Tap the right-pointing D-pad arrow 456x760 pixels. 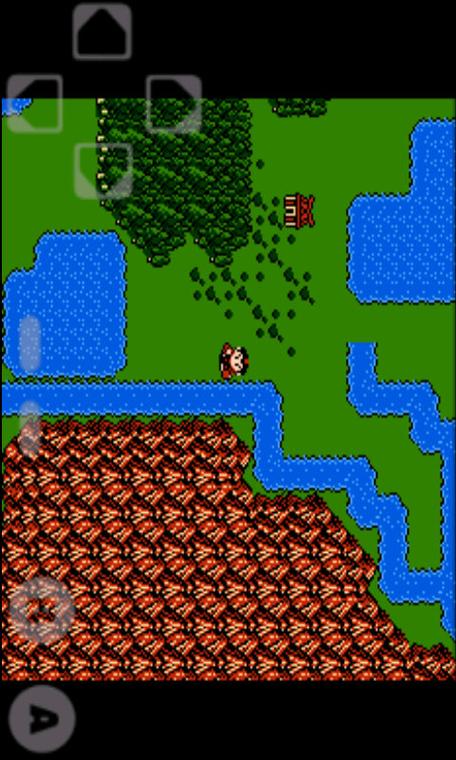pyautogui.click(x=173, y=103)
